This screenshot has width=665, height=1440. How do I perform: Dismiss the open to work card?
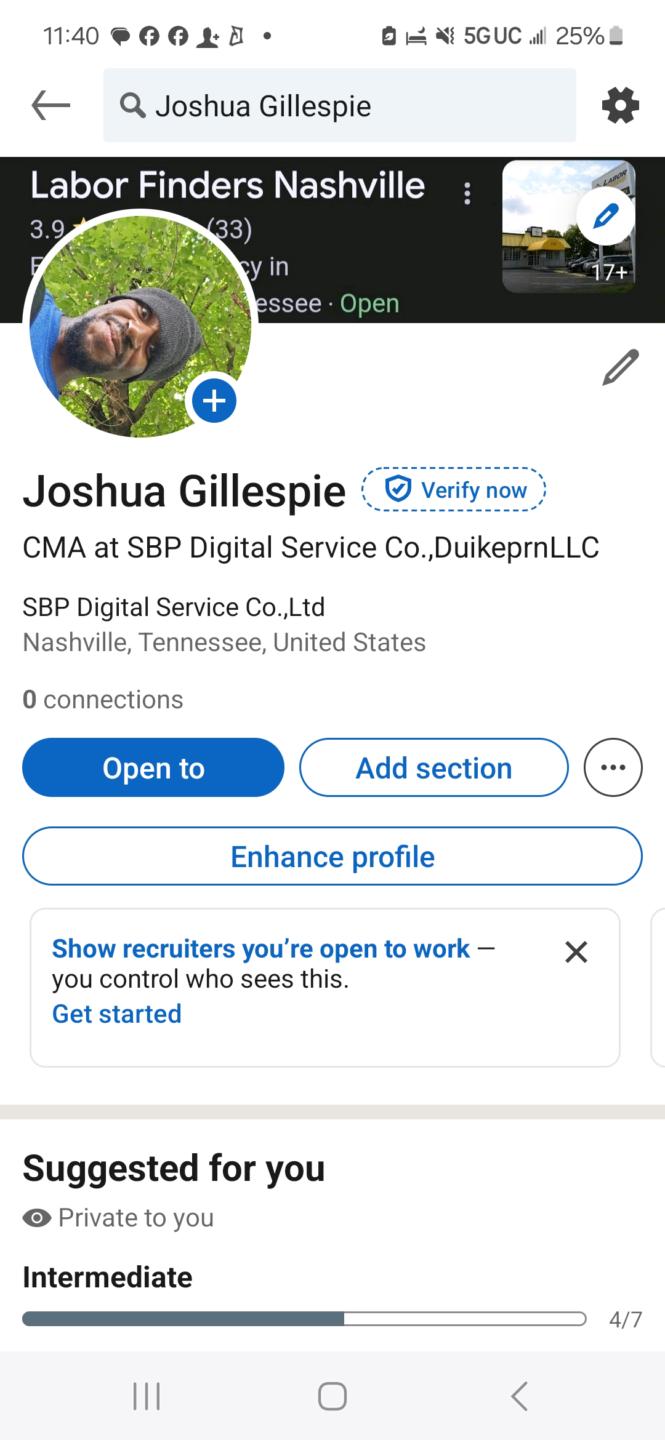[576, 952]
